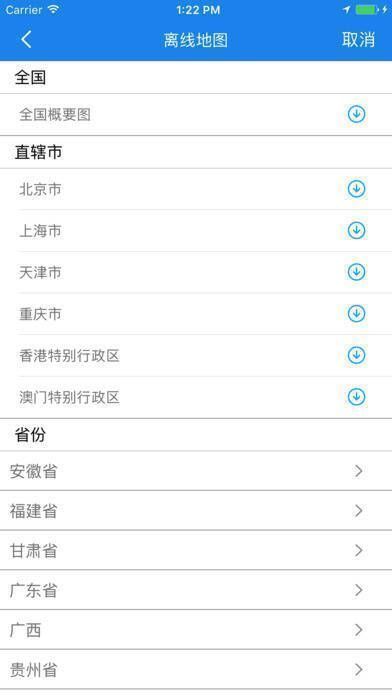Open the 福建省 city list
The image size is (392, 696).
pos(196,510)
